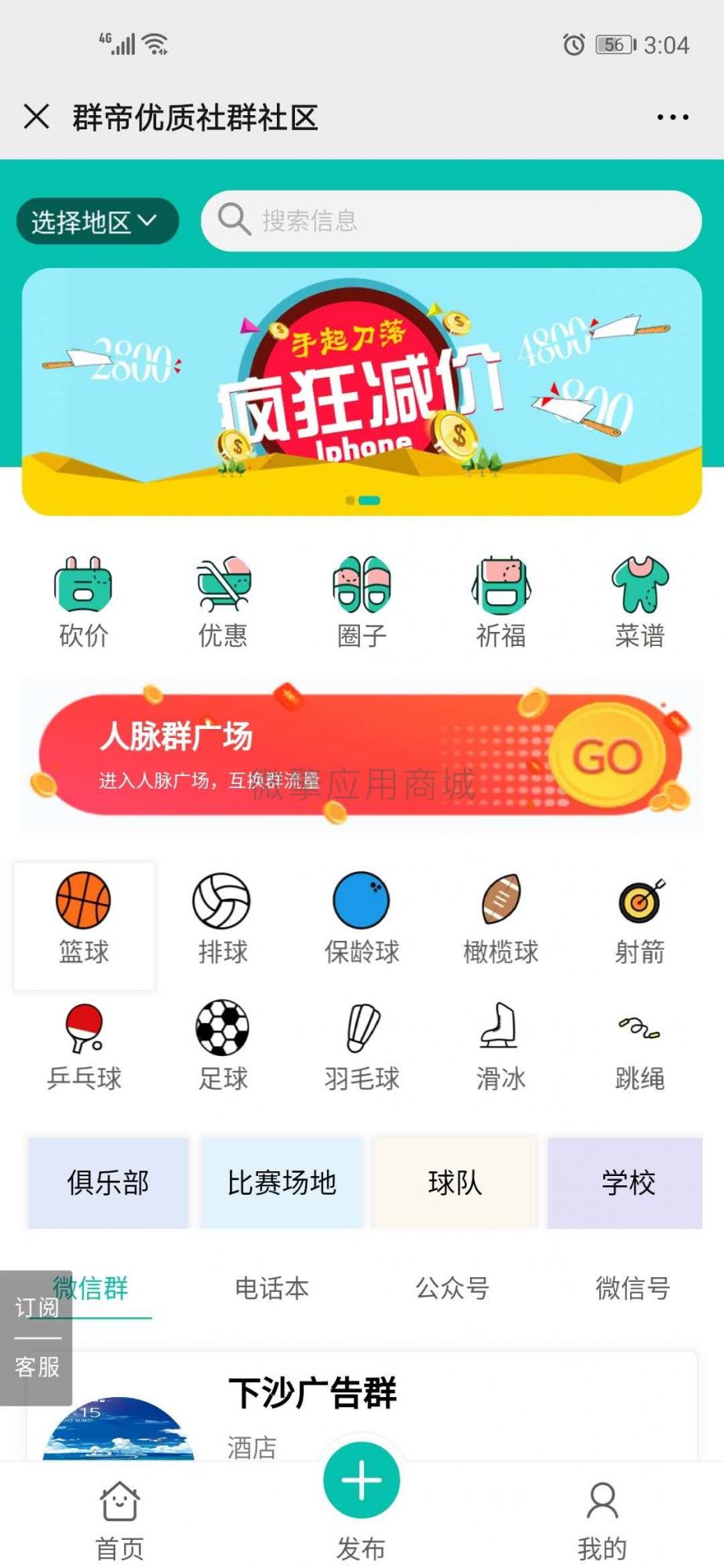Open the 俱乐部 clubs tile
Screen dimensions: 724x1568
tap(108, 1182)
